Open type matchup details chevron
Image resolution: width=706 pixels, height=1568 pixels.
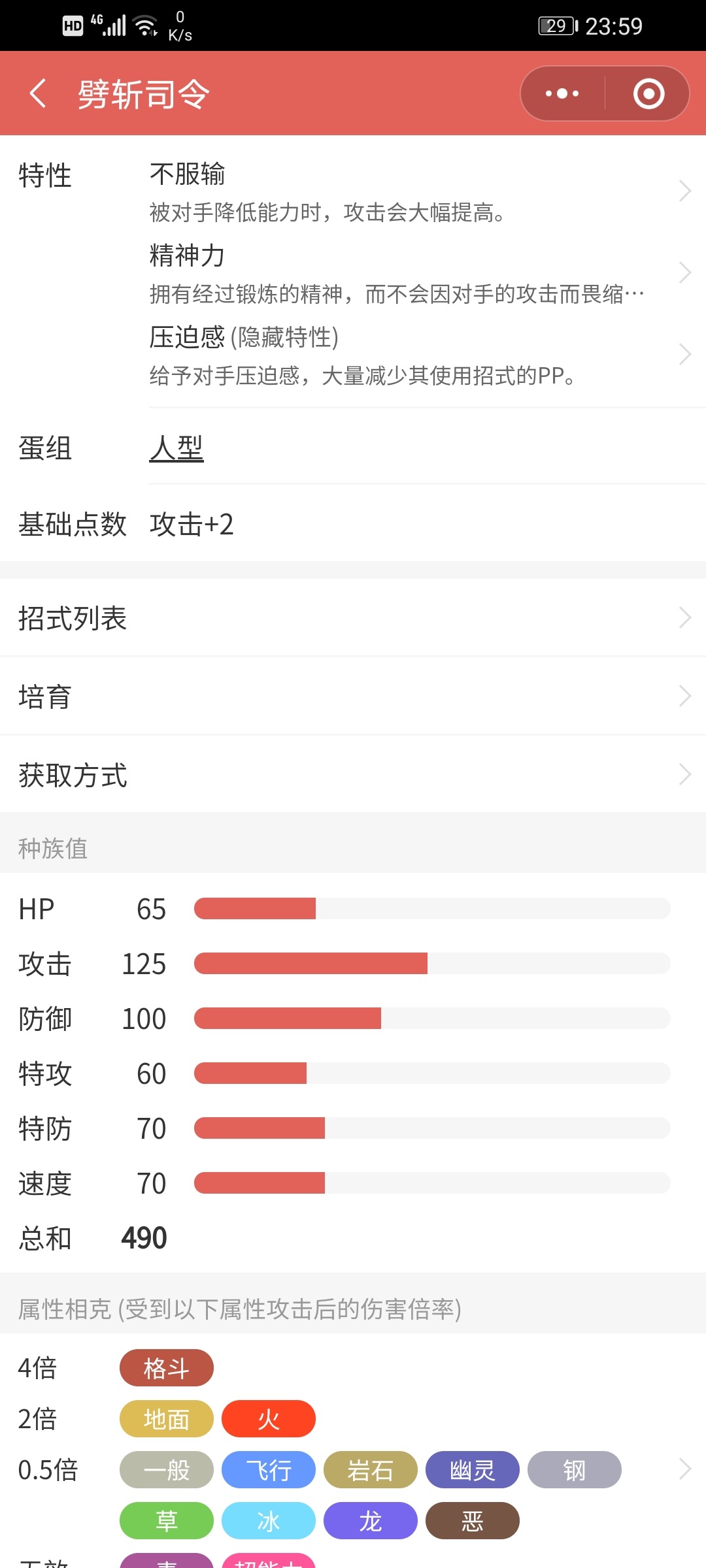684,1469
